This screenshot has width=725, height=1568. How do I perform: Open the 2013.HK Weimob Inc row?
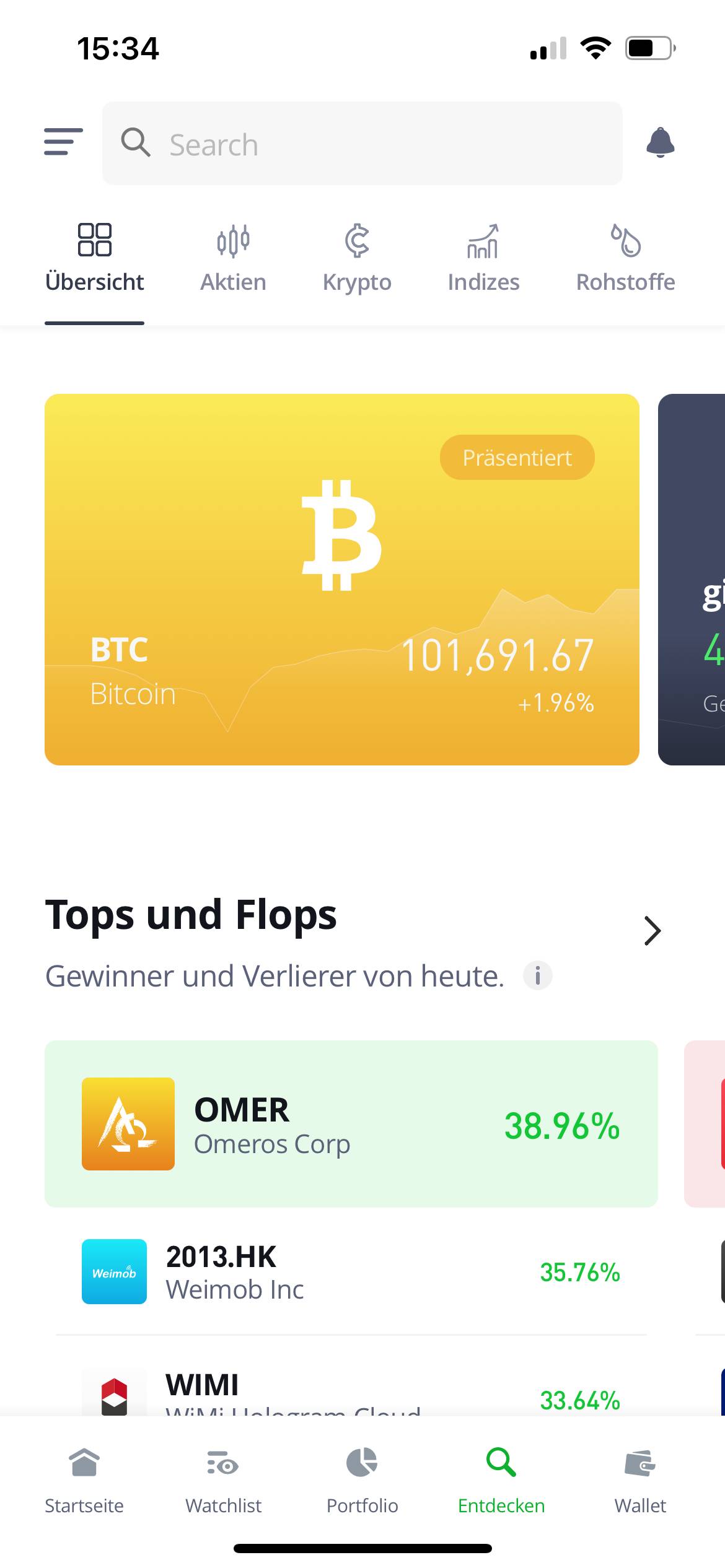tap(351, 1272)
